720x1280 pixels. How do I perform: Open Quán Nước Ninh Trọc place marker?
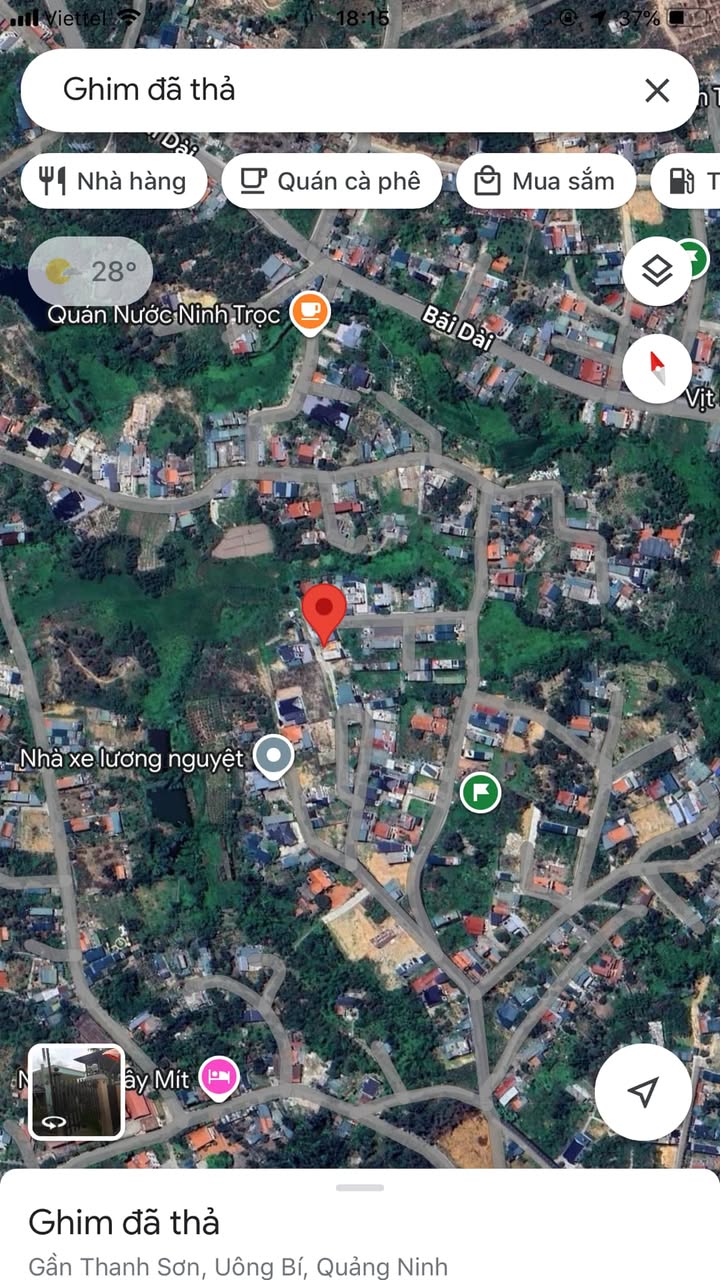[310, 314]
